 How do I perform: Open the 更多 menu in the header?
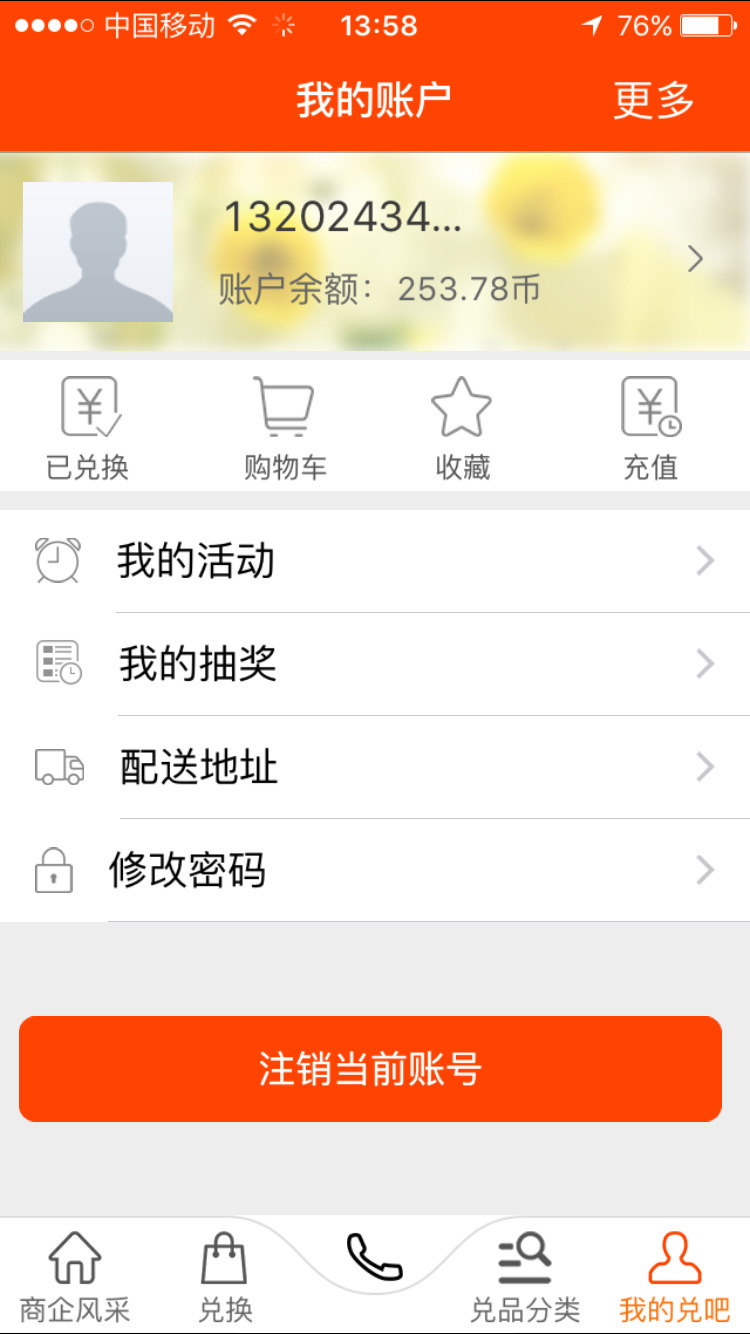coord(653,101)
